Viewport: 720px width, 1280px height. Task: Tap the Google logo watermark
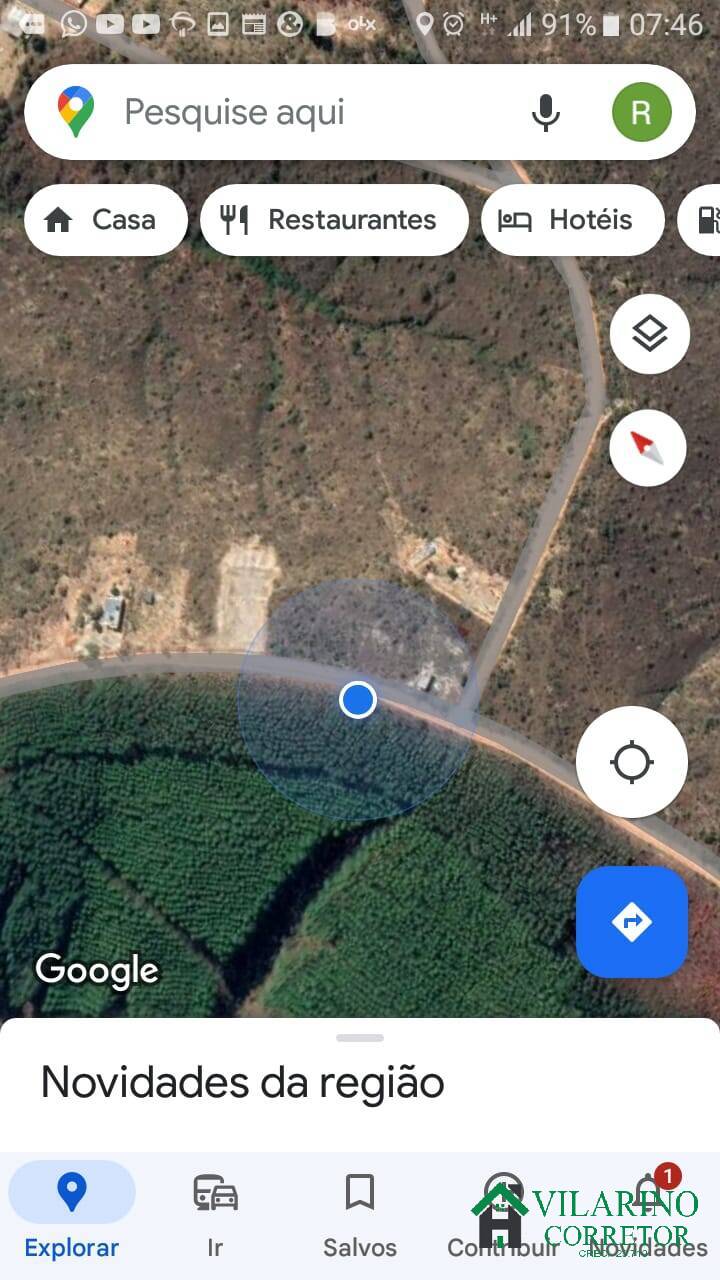click(96, 969)
